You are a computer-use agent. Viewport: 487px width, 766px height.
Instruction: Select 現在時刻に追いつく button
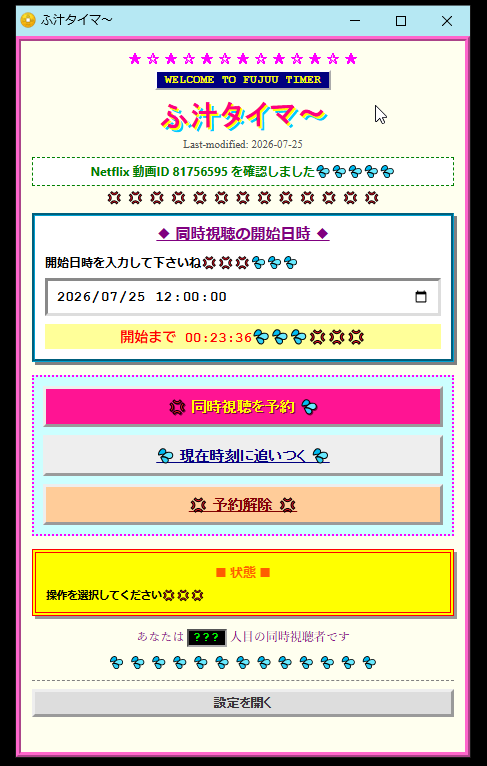pyautogui.click(x=243, y=456)
